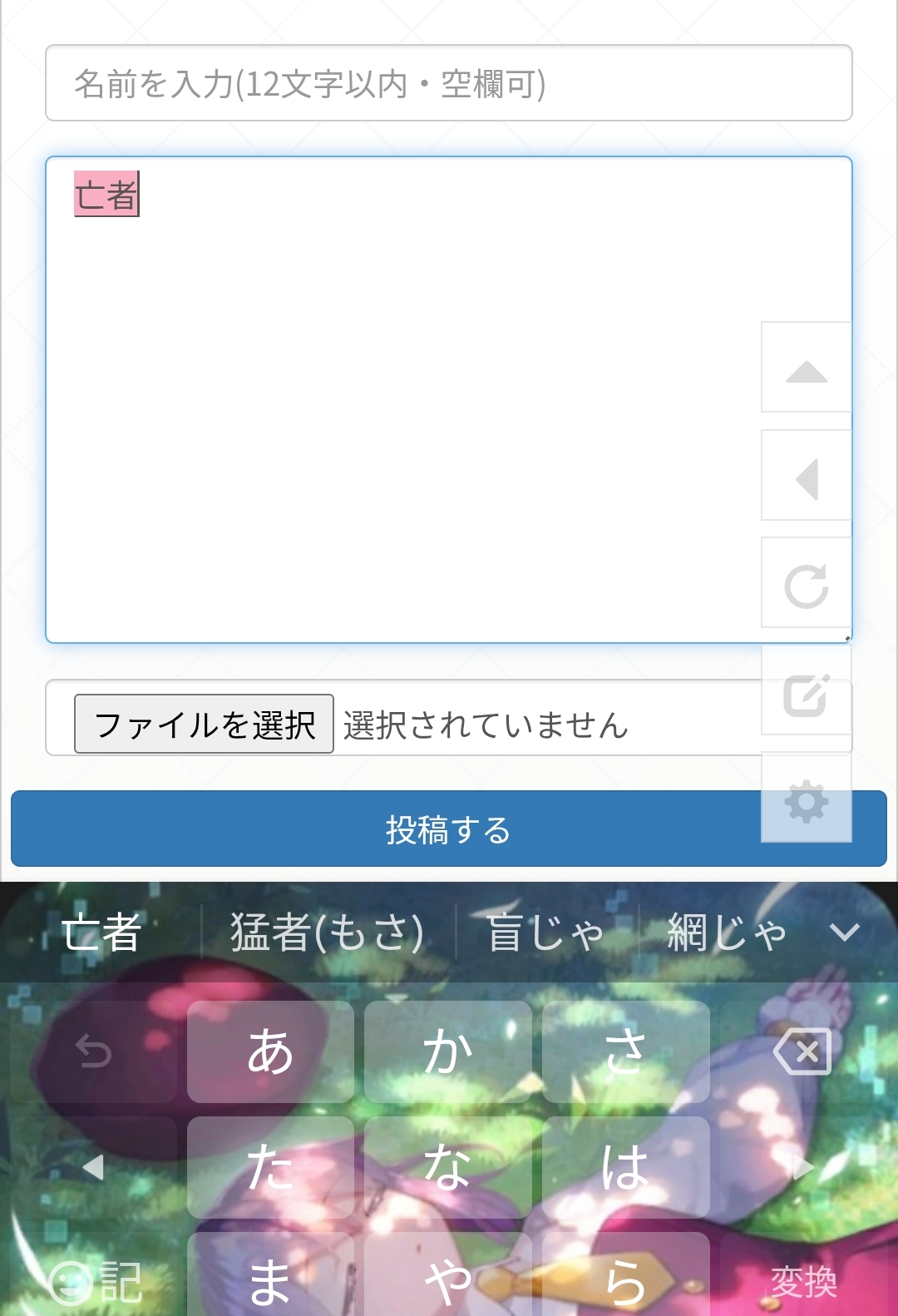Tap the message text area containing 亡者
This screenshot has height=1316, width=898.
399,399
